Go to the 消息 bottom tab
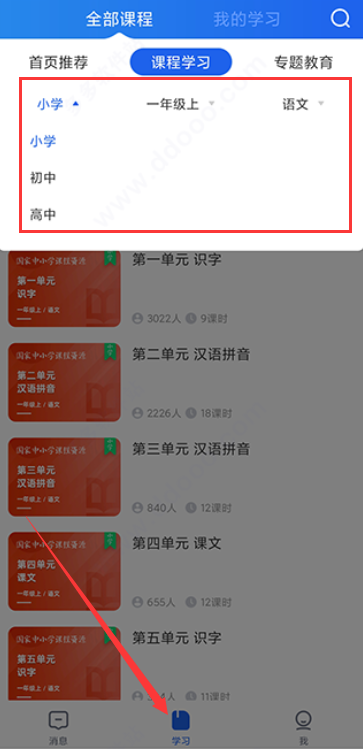 [59, 728]
